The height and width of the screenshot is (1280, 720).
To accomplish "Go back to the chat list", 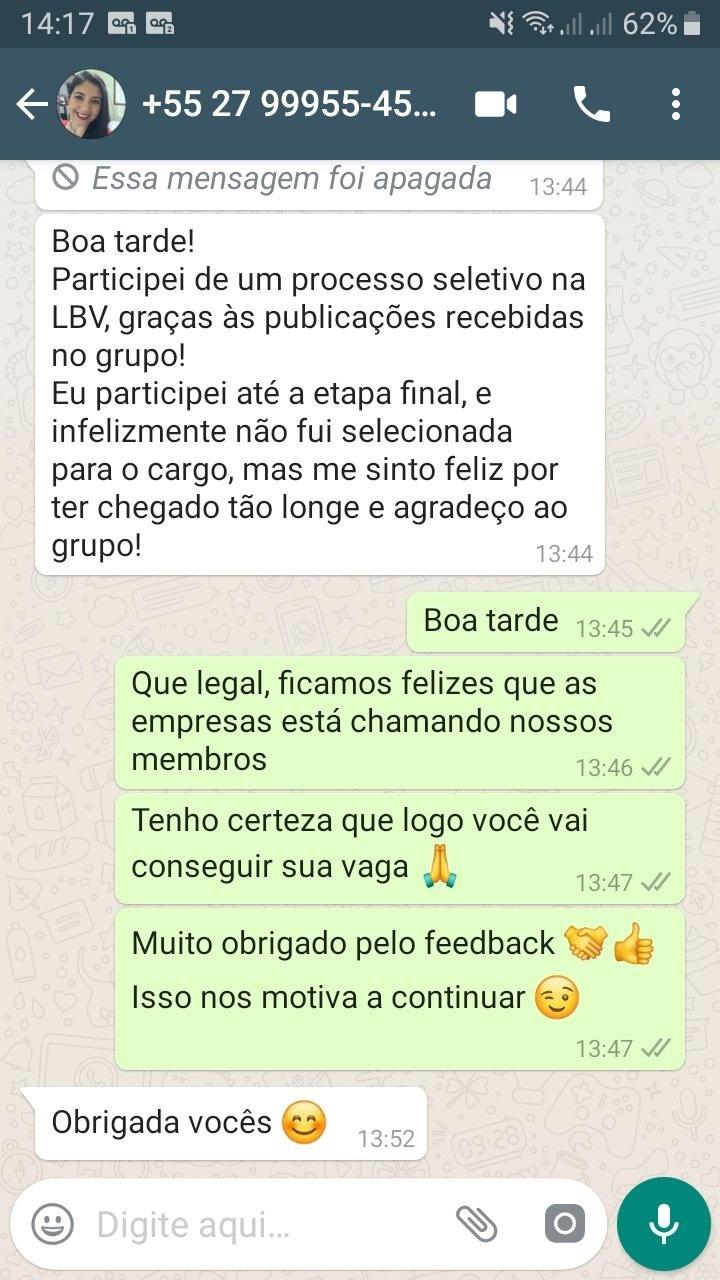I will tap(32, 104).
